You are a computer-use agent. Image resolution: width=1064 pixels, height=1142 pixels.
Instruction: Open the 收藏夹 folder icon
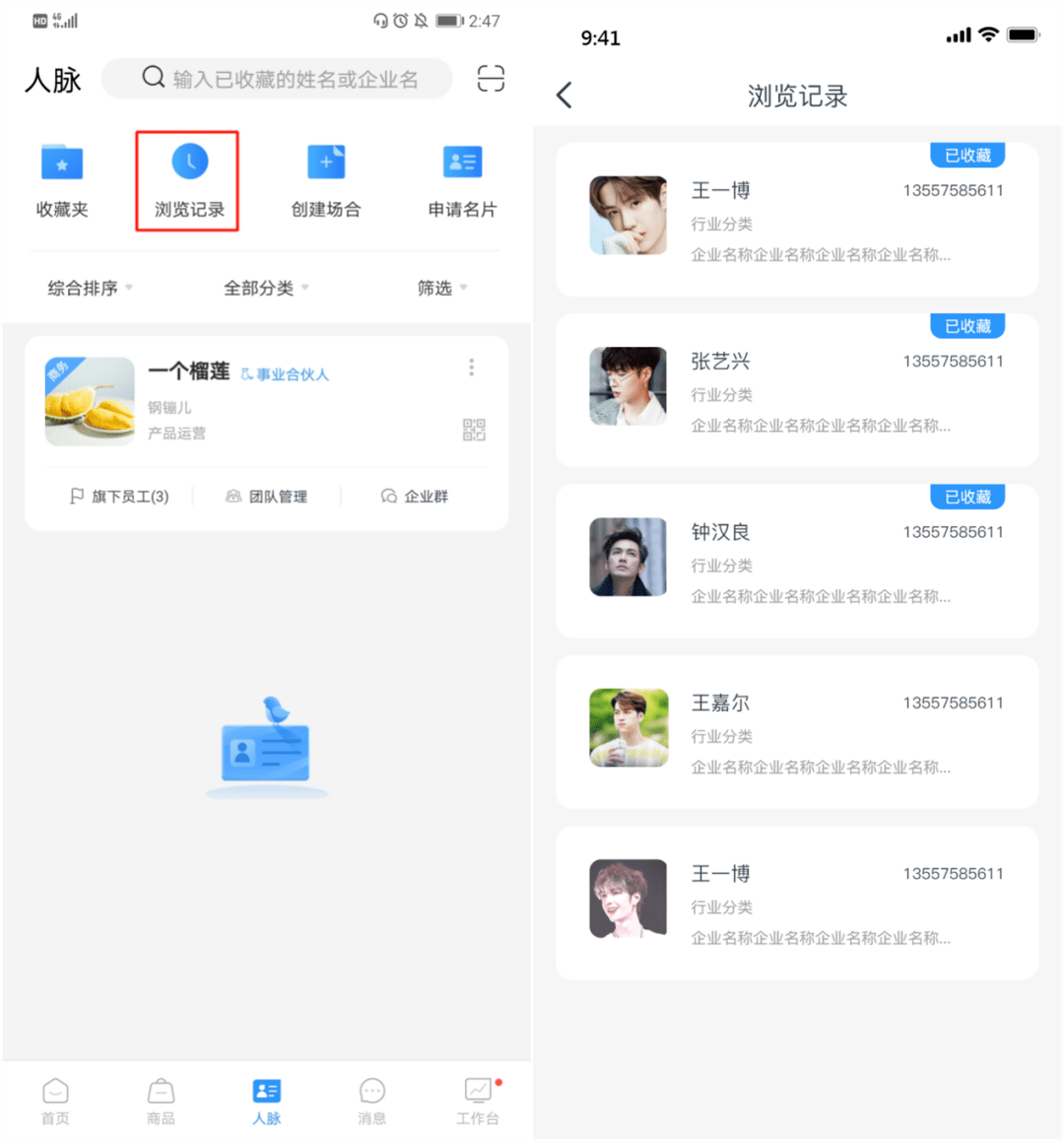pyautogui.click(x=61, y=162)
